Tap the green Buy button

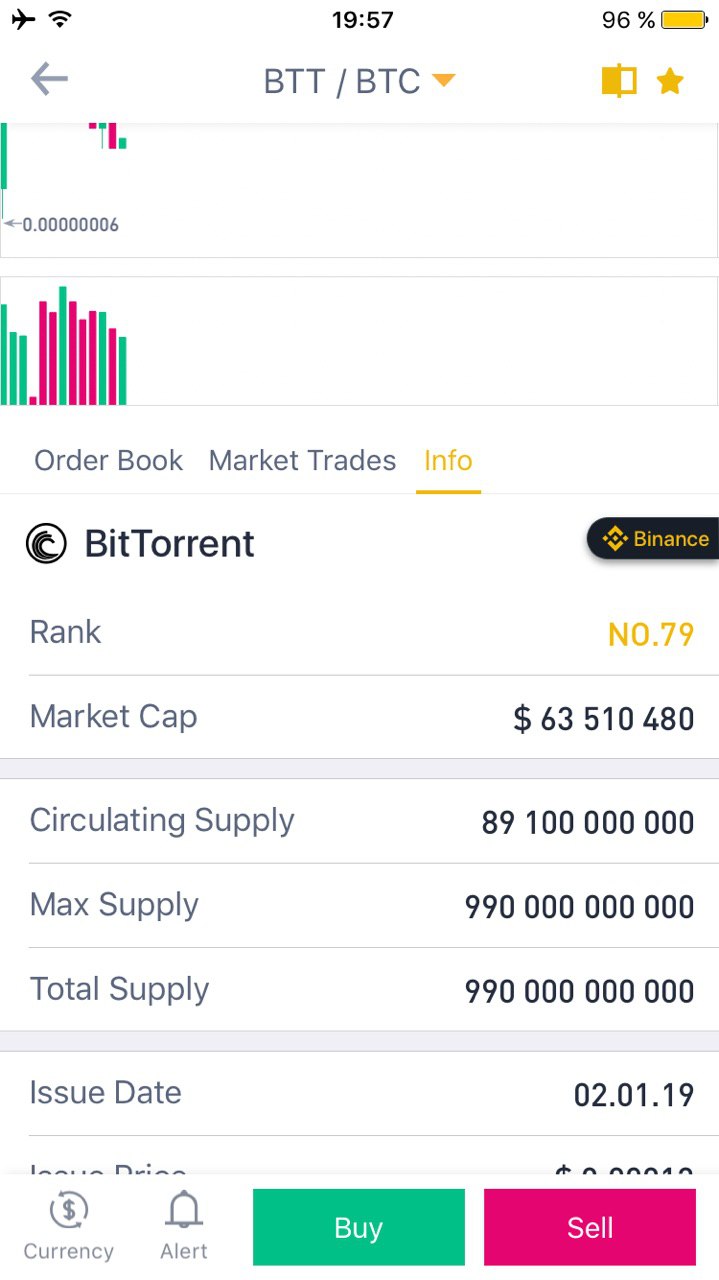click(359, 1227)
